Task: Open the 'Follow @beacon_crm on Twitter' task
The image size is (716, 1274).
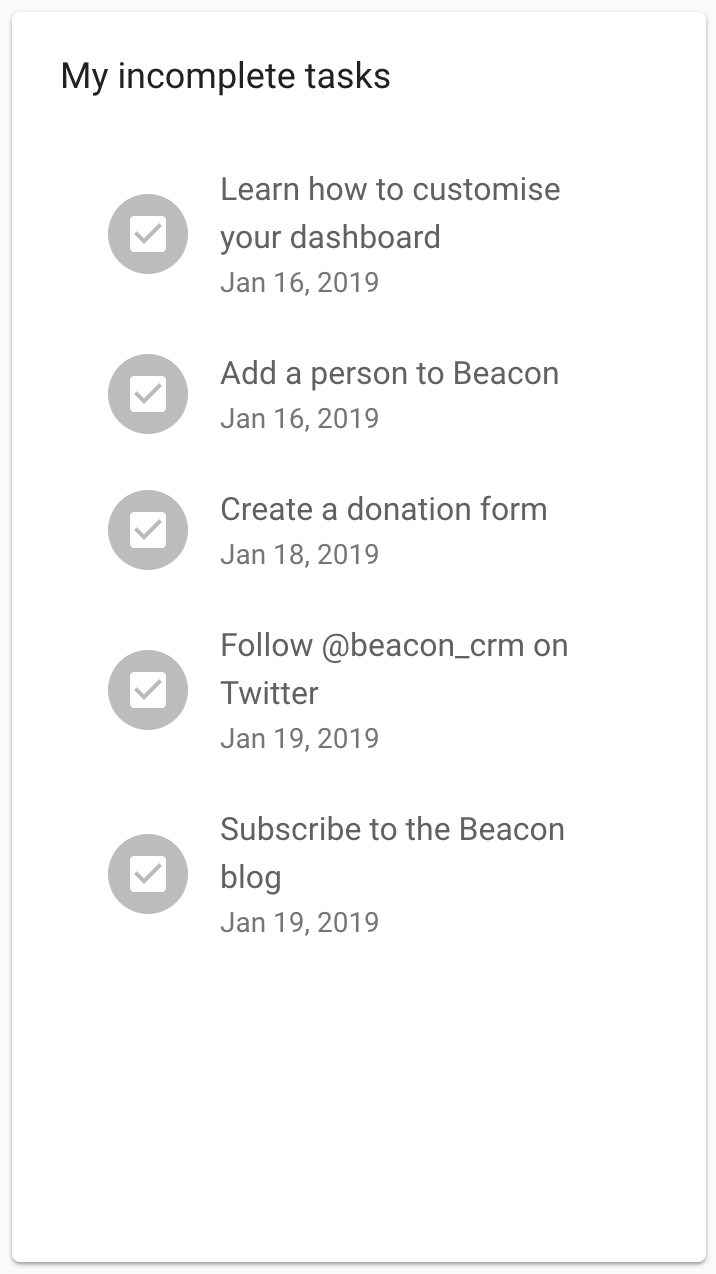Action: (x=394, y=669)
